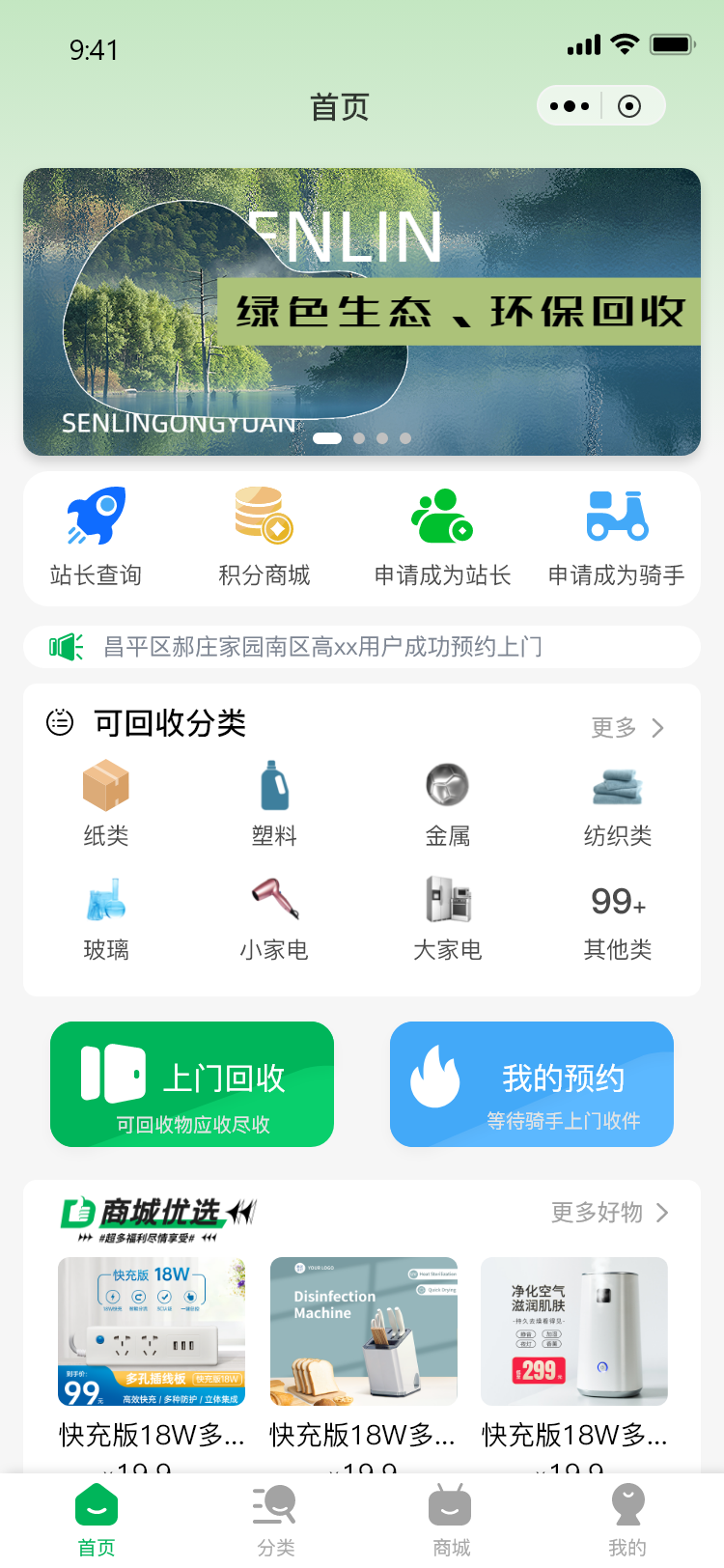Open 积分商城 via the gold coins icon

[x=263, y=516]
